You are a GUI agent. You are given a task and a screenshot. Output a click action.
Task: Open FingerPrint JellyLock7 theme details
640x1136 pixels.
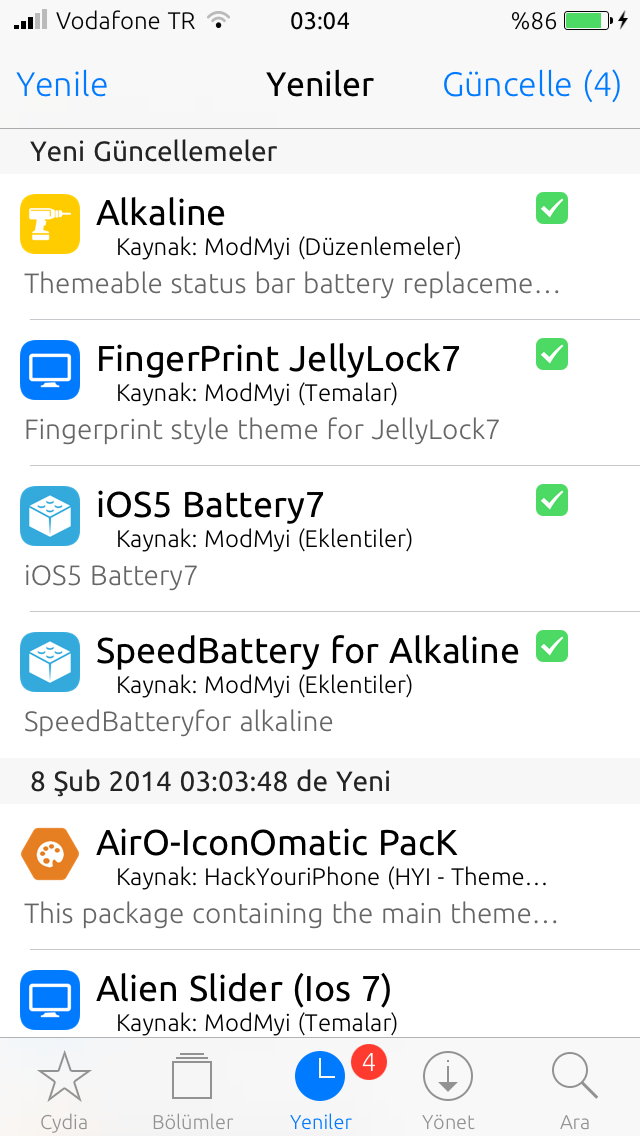click(320, 393)
